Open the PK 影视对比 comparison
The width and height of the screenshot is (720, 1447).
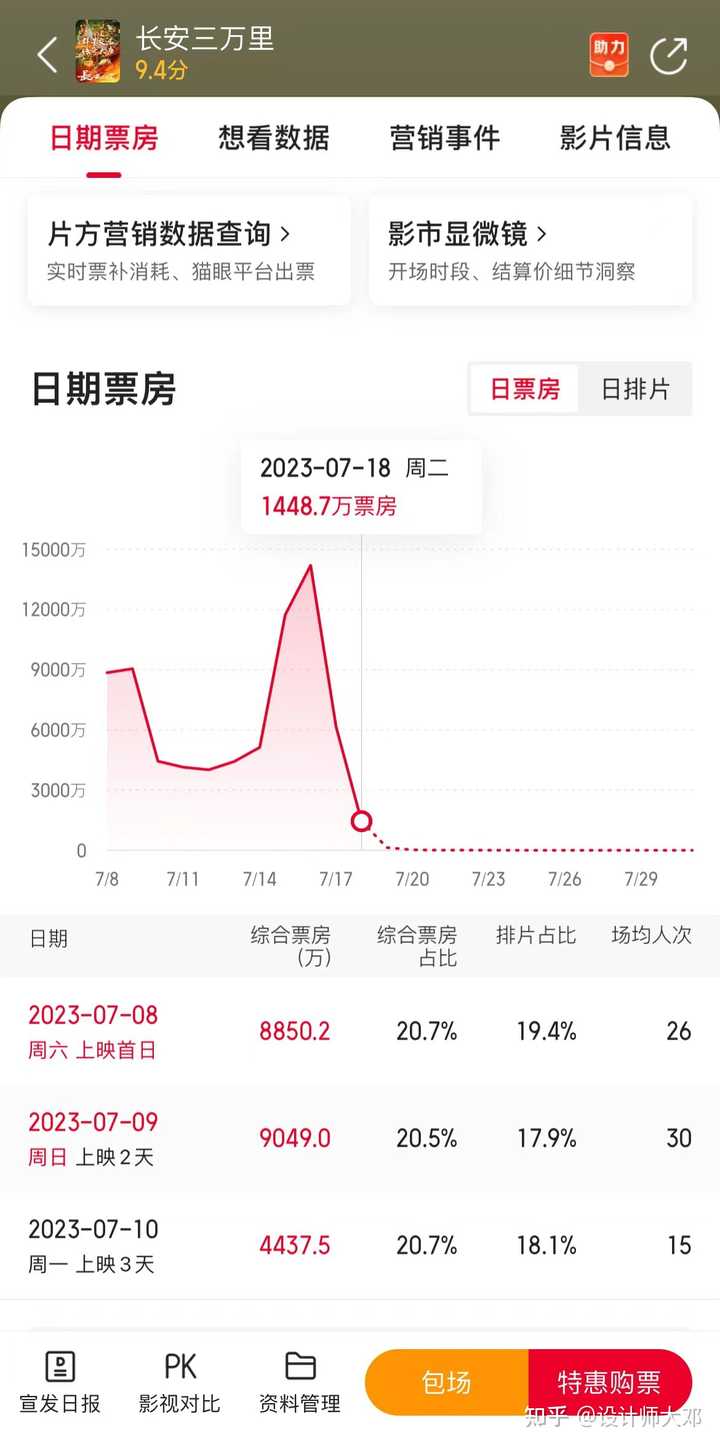click(180, 1383)
